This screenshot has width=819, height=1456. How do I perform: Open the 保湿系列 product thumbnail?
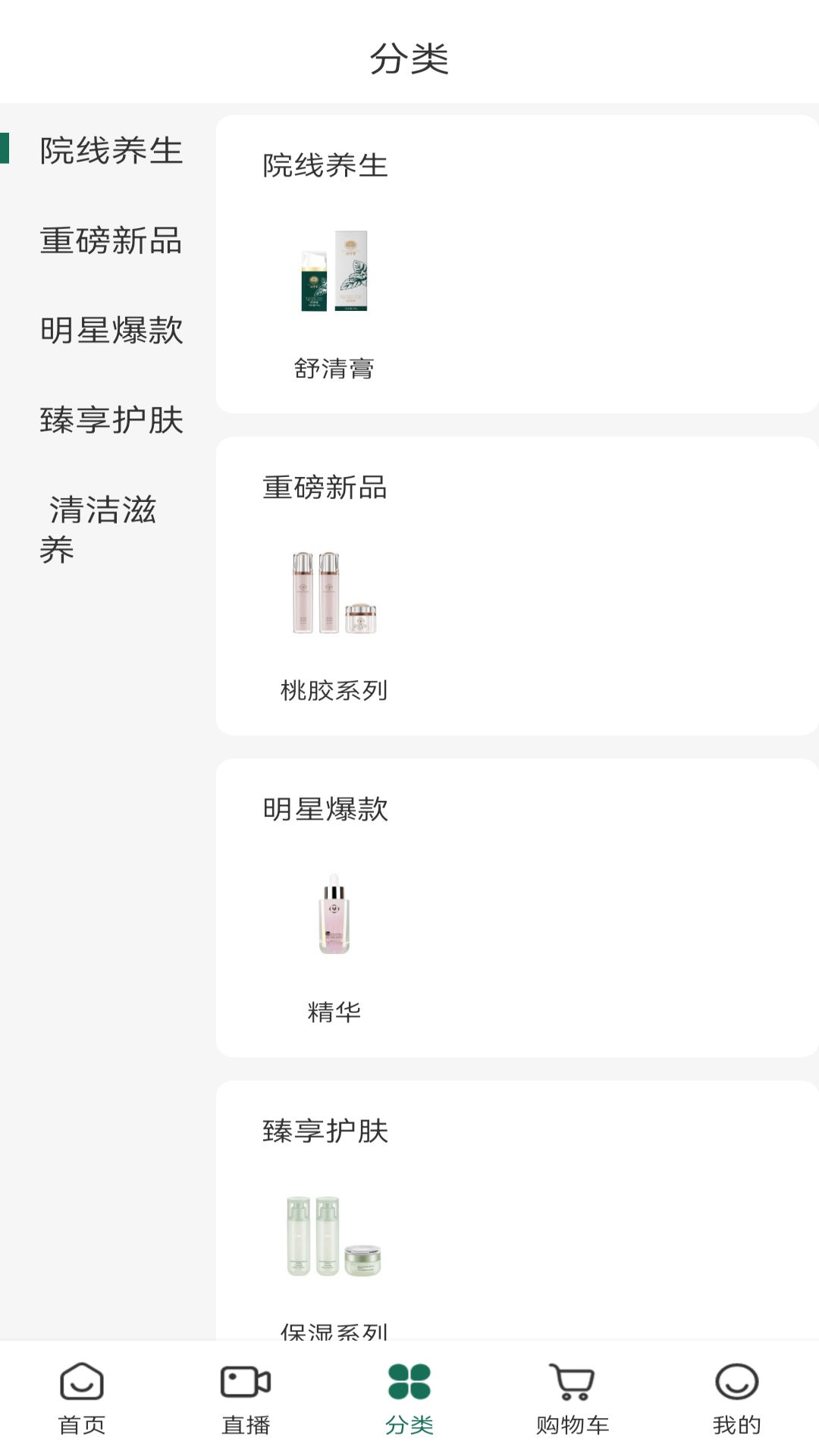(x=334, y=1236)
